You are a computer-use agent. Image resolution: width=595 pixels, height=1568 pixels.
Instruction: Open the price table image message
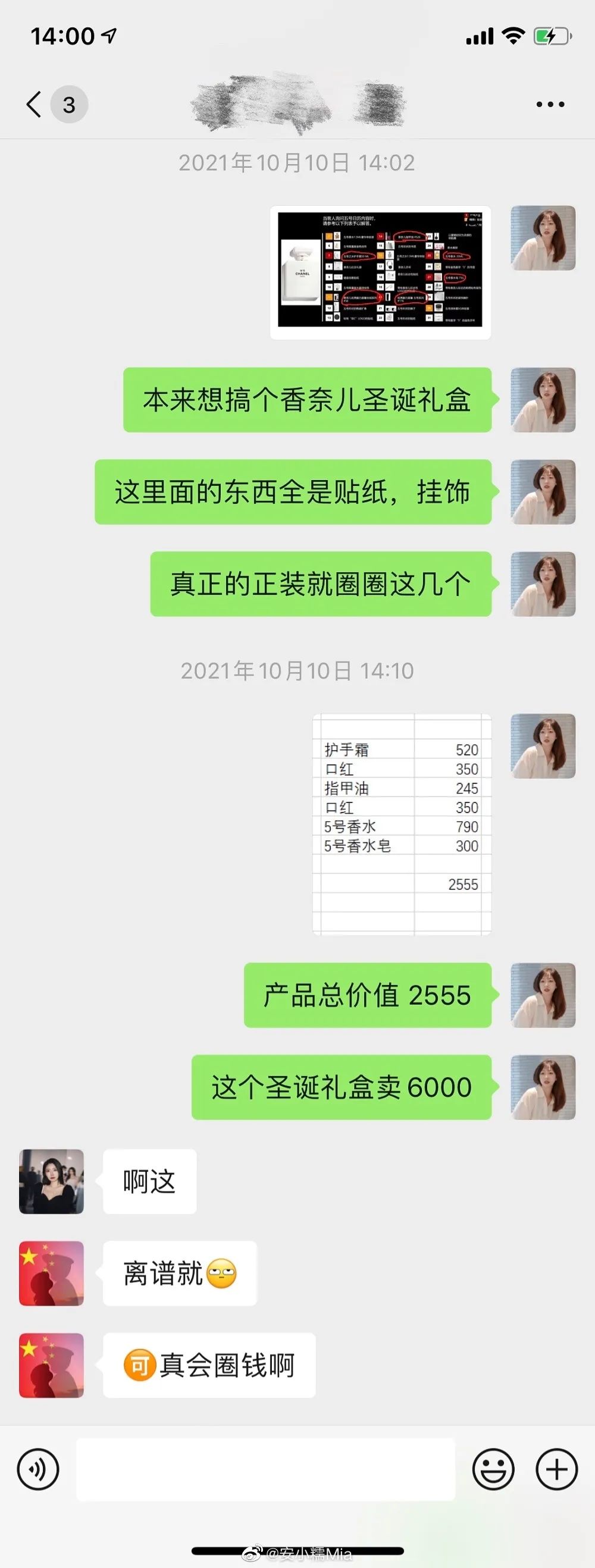tap(402, 824)
